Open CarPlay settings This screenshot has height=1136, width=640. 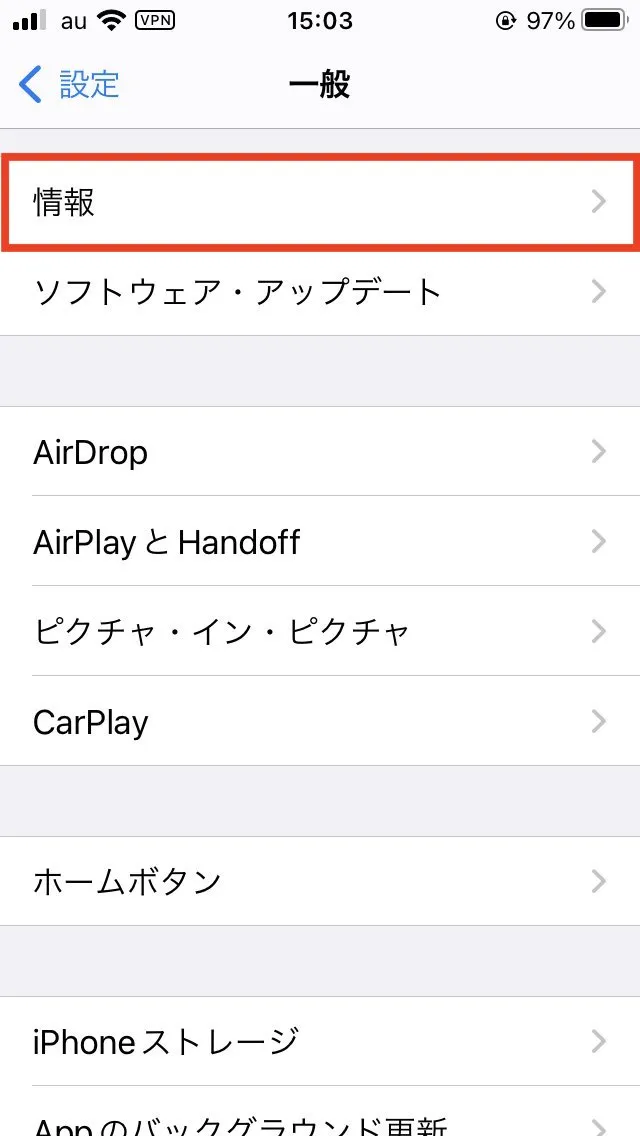pyautogui.click(x=320, y=722)
